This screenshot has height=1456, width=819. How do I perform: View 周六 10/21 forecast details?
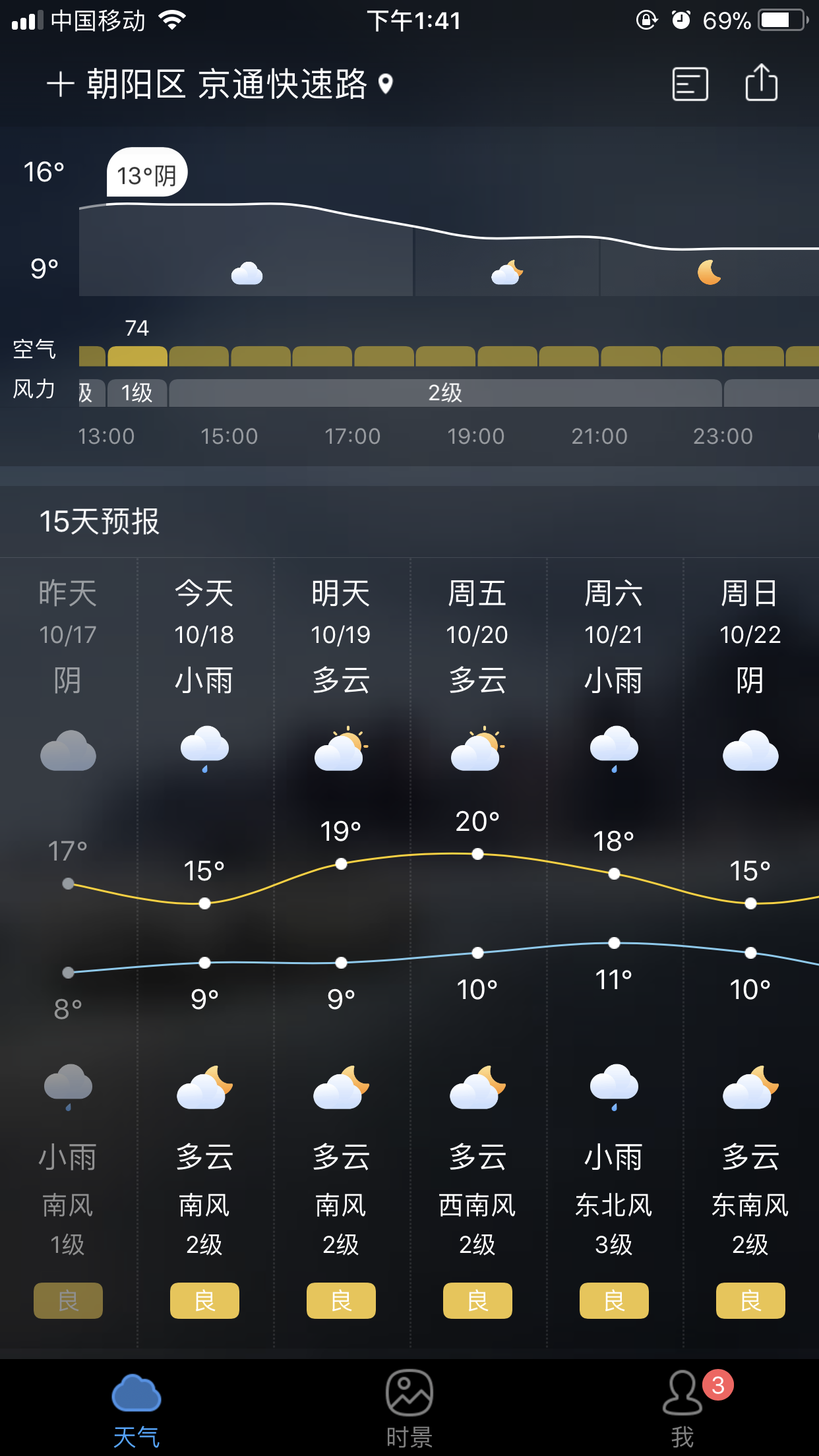point(614,923)
